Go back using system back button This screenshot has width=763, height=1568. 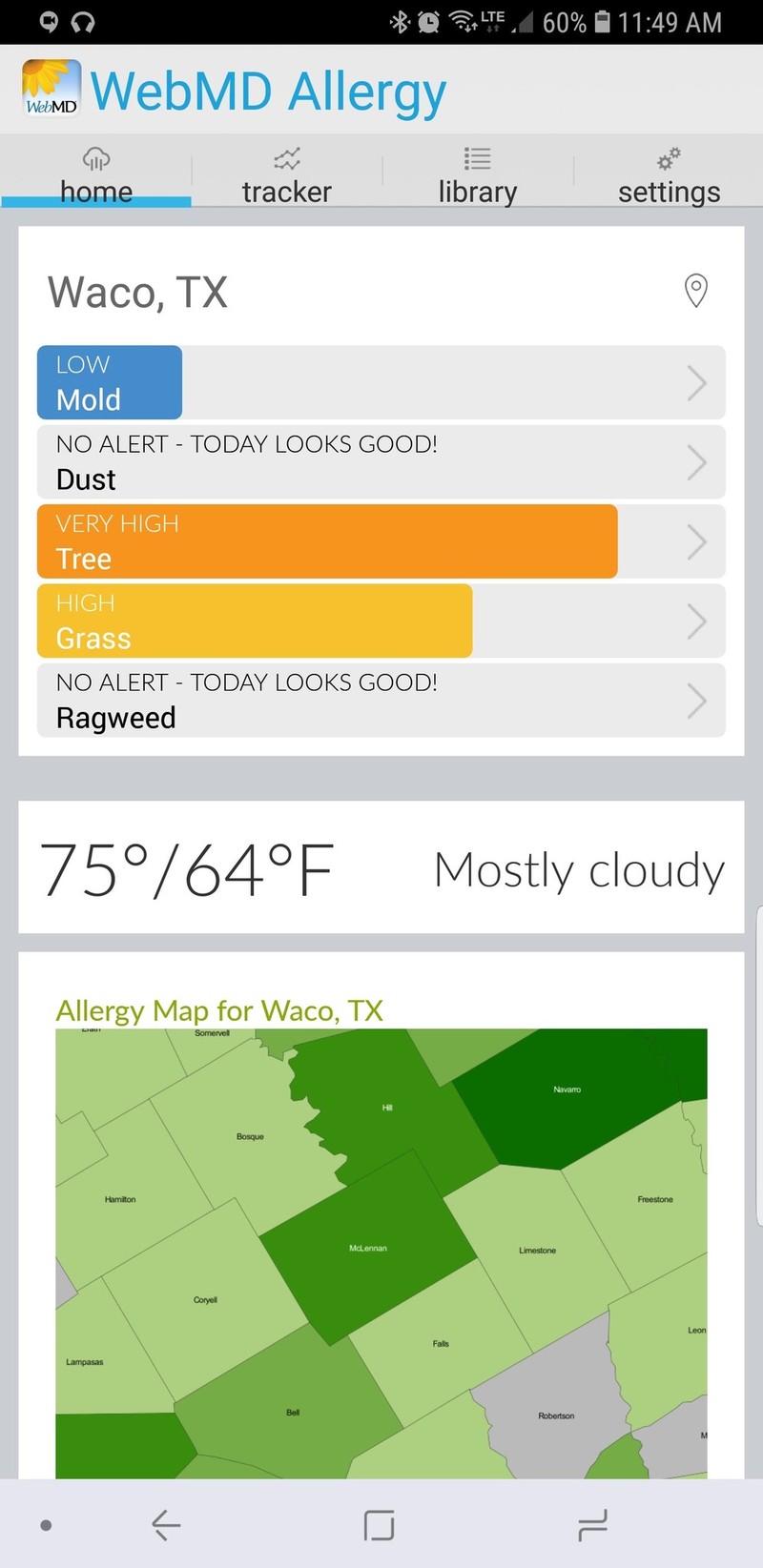[166, 1525]
